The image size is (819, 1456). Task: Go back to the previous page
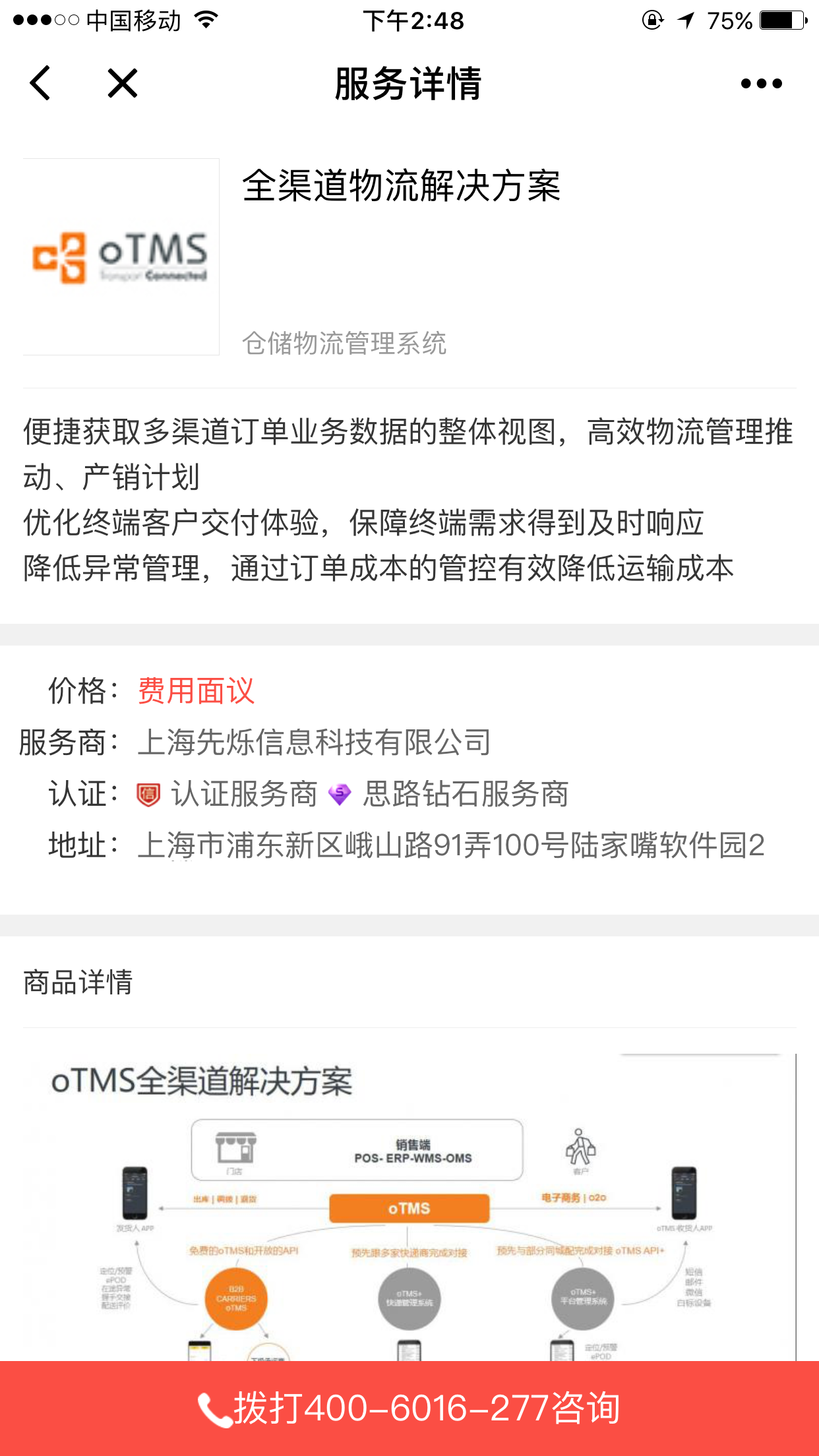pos(40,84)
